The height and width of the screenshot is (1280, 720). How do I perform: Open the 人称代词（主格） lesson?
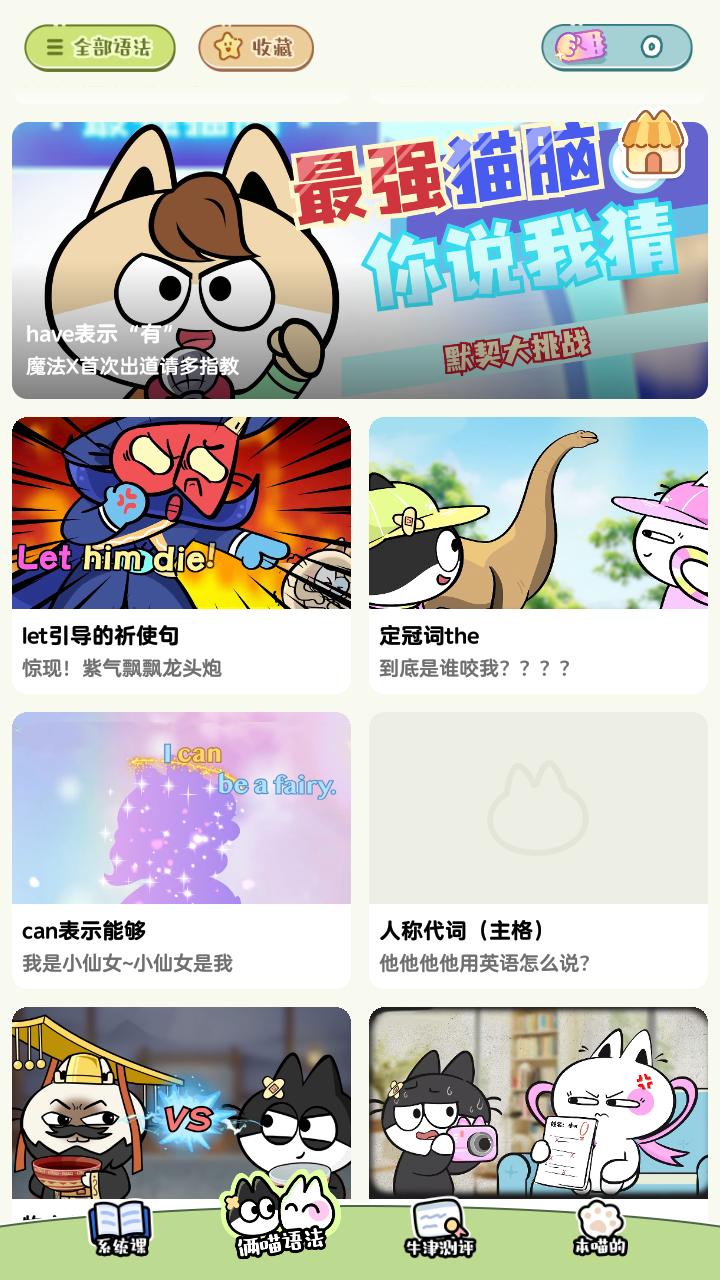pyautogui.click(x=538, y=849)
